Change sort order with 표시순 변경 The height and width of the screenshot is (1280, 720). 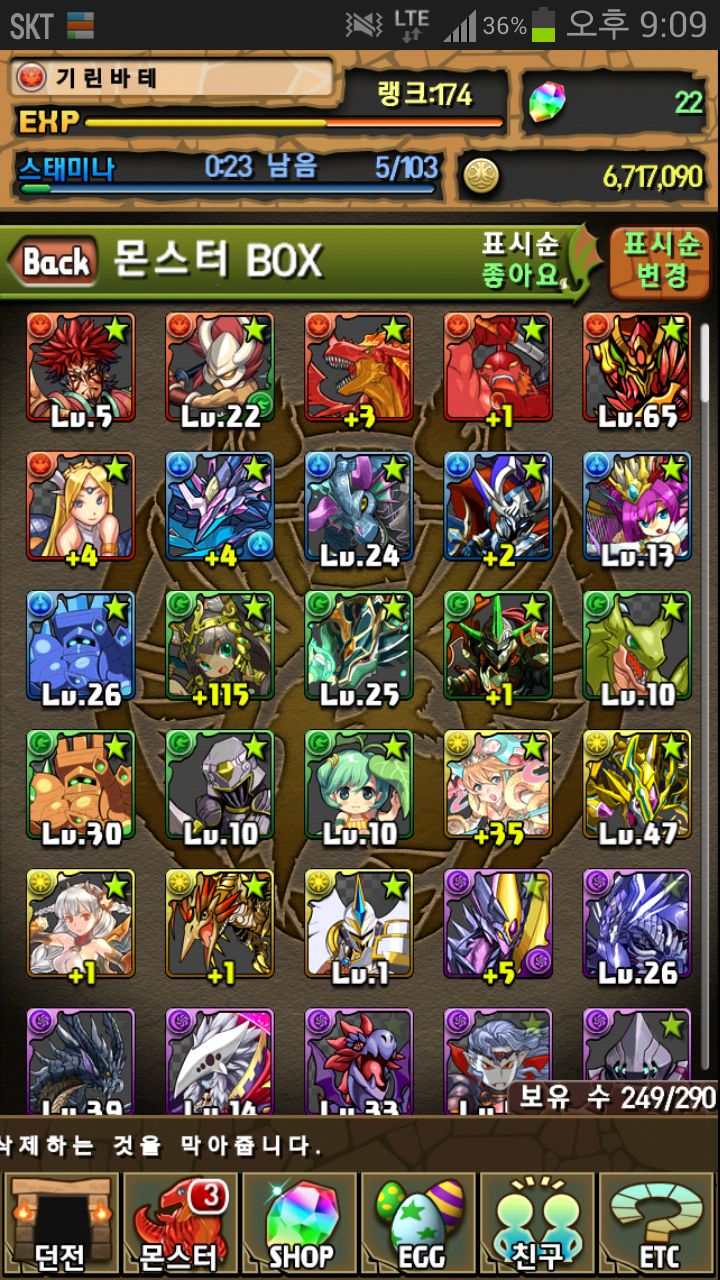[661, 260]
